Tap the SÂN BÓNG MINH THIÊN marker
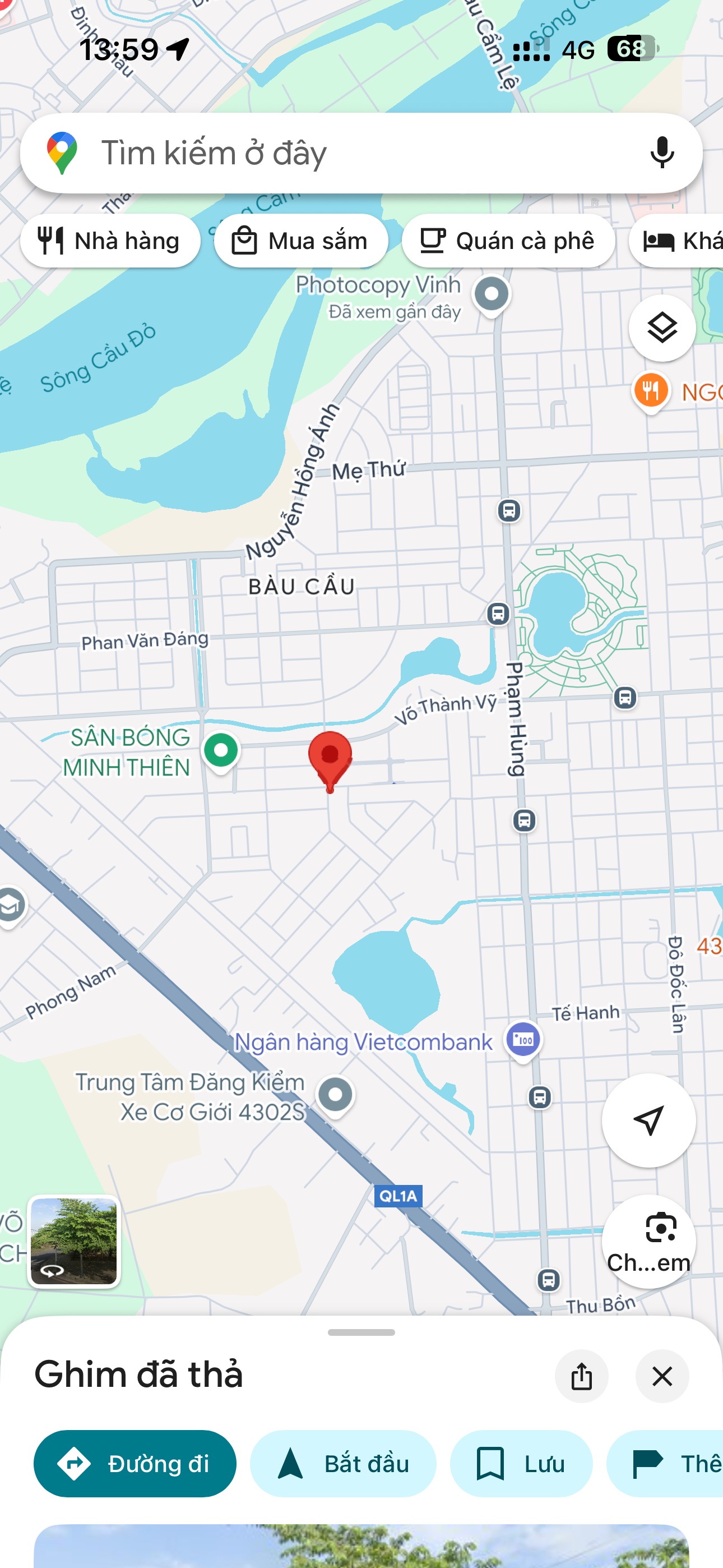This screenshot has width=723, height=1568. (220, 750)
